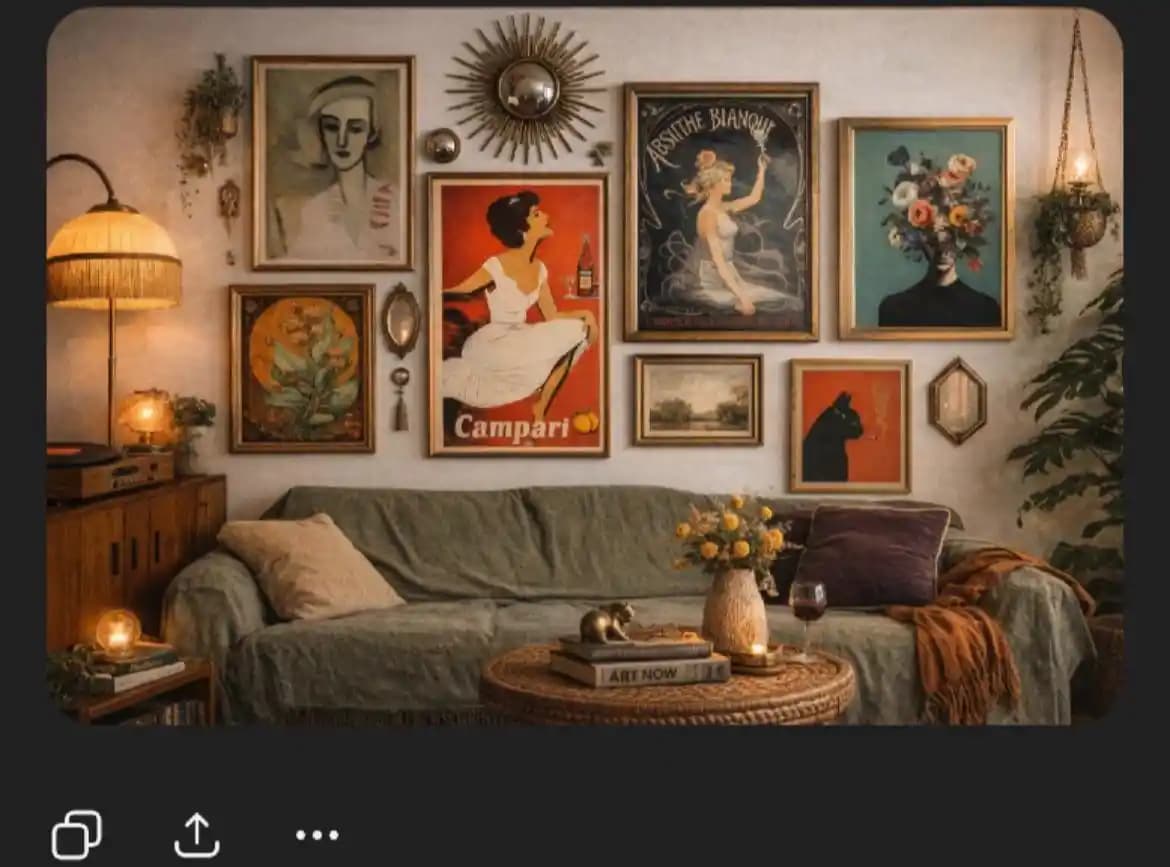Share the image via the upload icon

(x=197, y=835)
